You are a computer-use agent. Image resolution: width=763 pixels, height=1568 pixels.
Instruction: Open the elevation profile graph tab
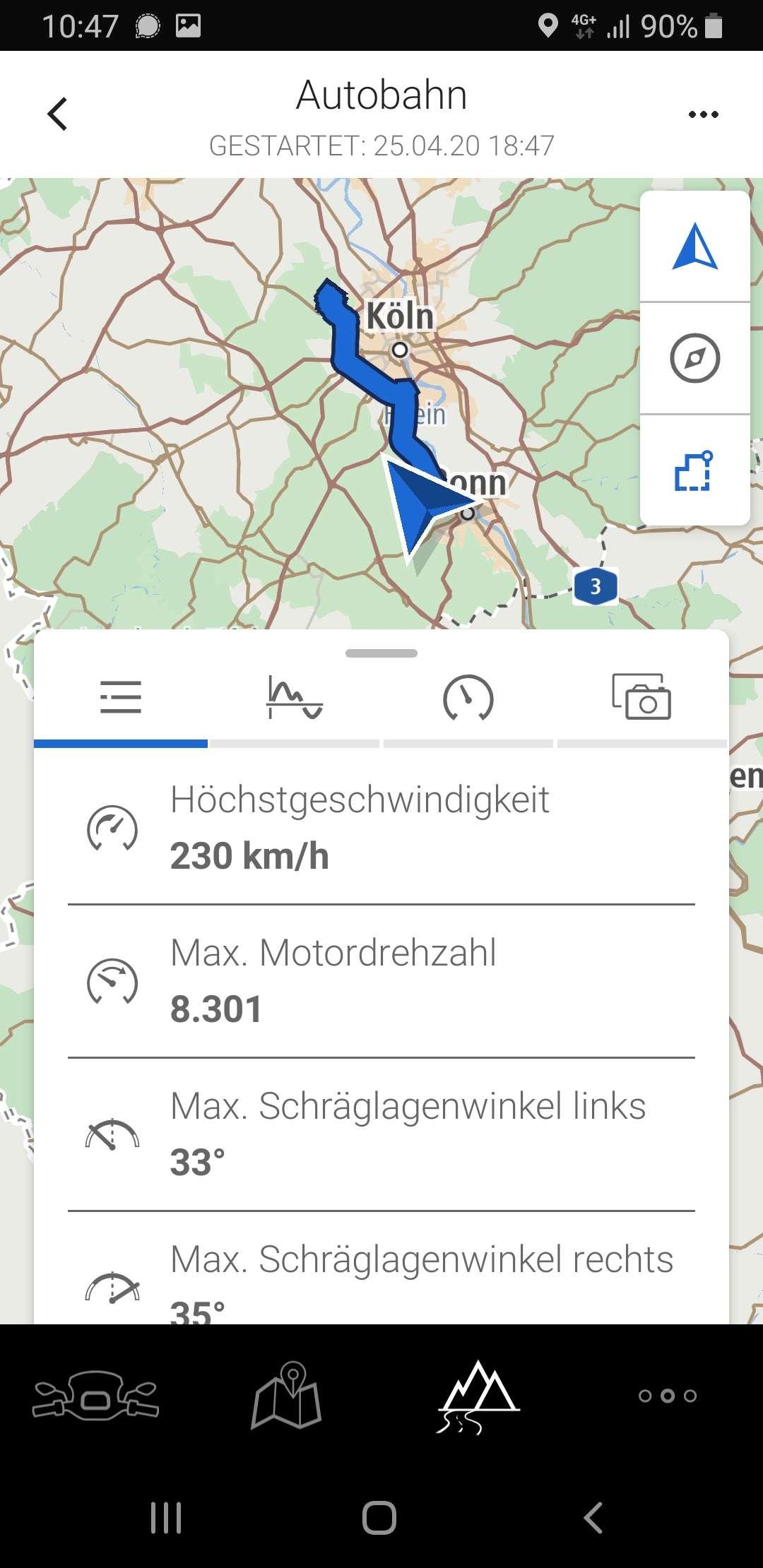[x=295, y=698]
